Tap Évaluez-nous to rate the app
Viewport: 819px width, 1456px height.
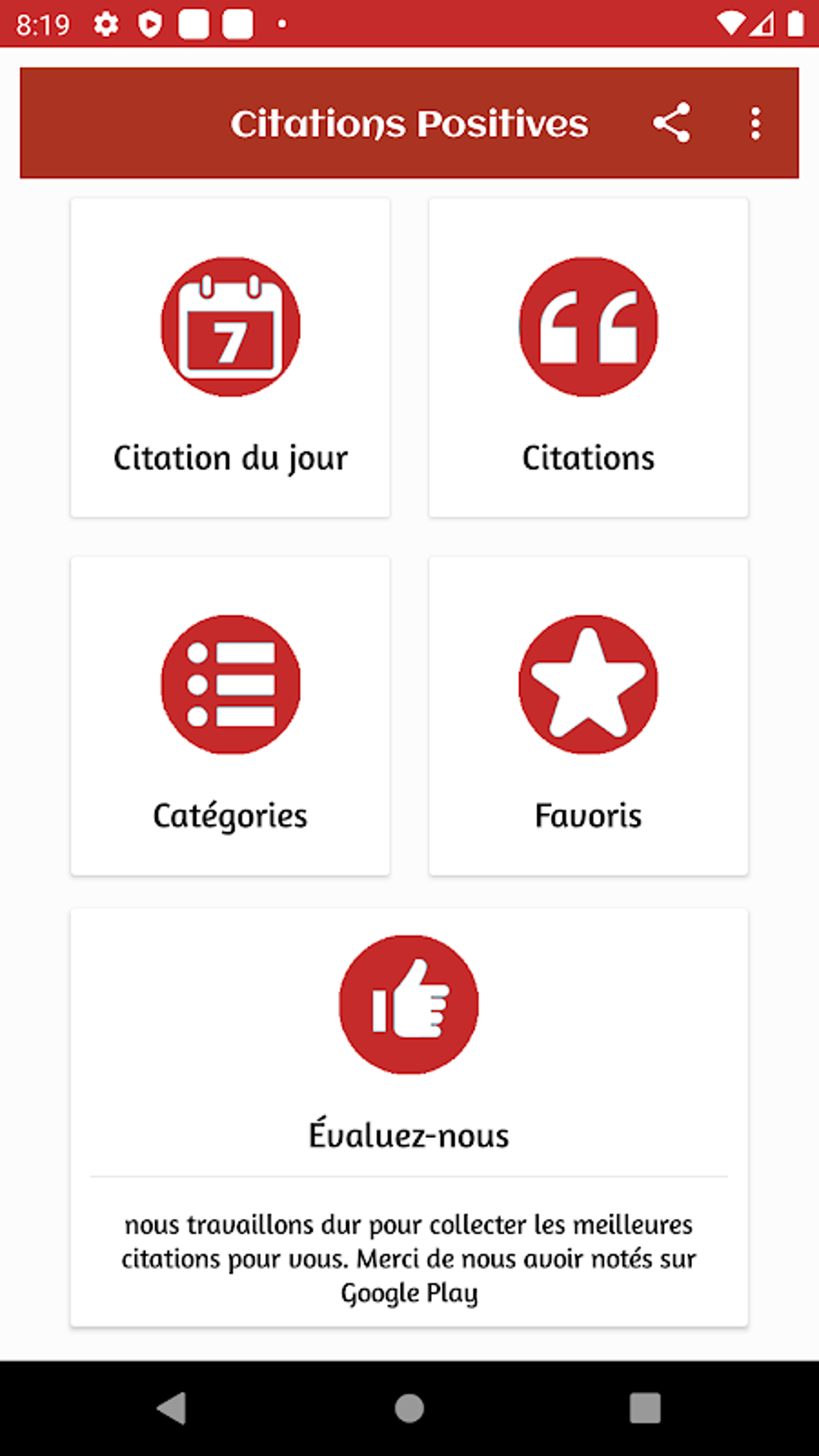coord(409,1044)
